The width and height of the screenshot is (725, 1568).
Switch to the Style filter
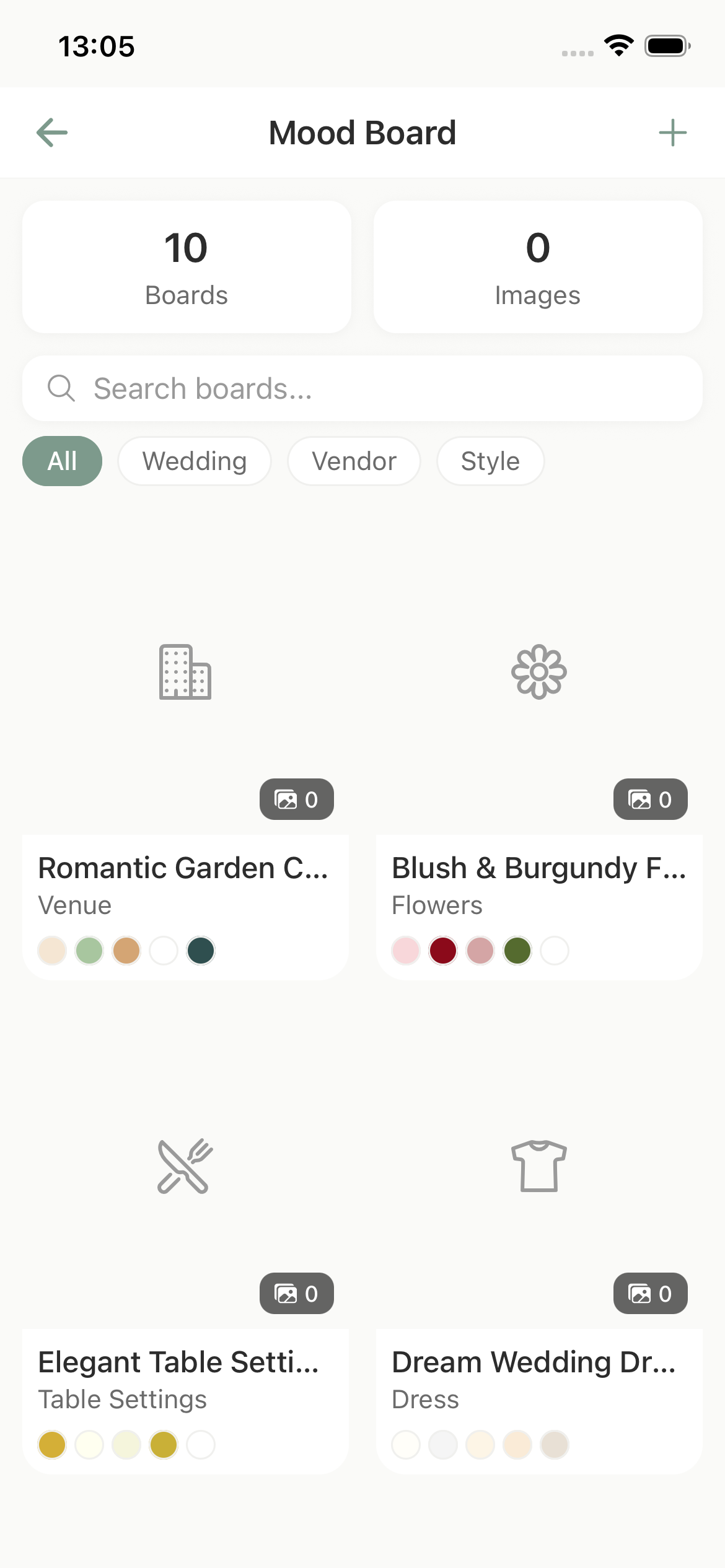490,461
